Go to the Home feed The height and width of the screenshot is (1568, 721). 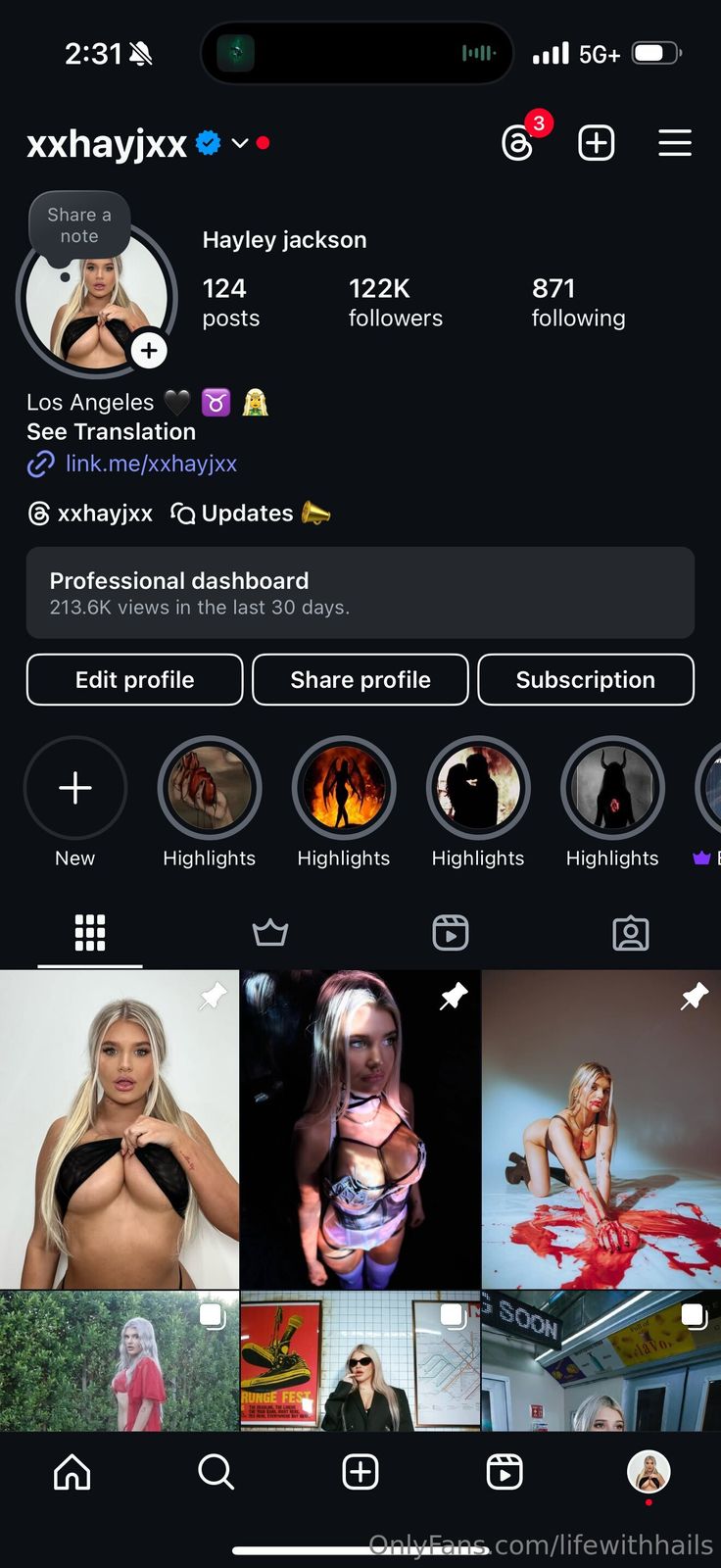pos(72,1472)
